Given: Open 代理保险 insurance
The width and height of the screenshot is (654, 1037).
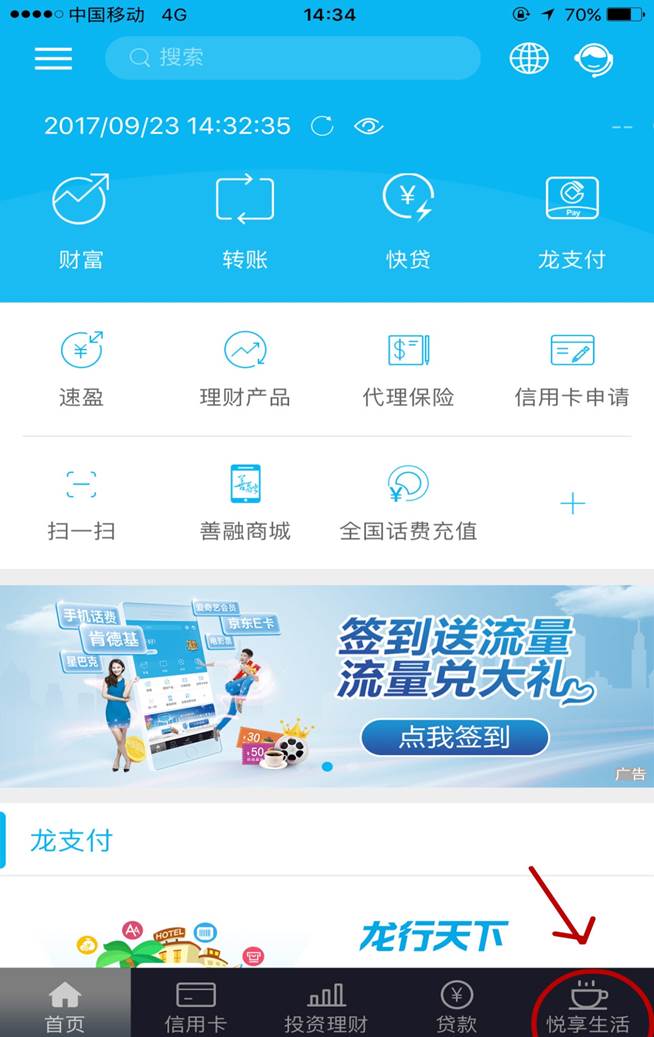Looking at the screenshot, I should click(x=408, y=368).
